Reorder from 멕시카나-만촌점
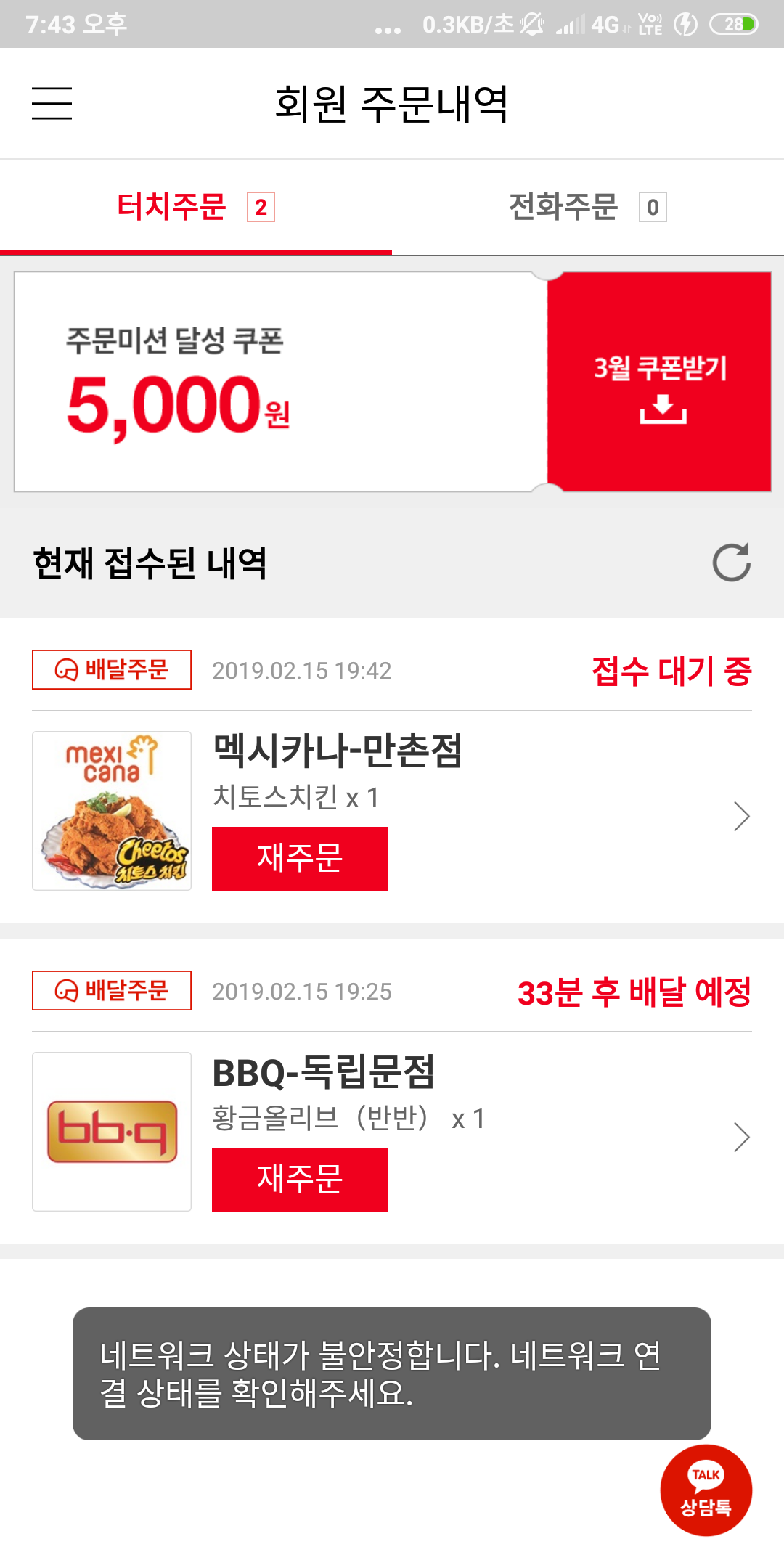784x1568 pixels. click(x=299, y=858)
